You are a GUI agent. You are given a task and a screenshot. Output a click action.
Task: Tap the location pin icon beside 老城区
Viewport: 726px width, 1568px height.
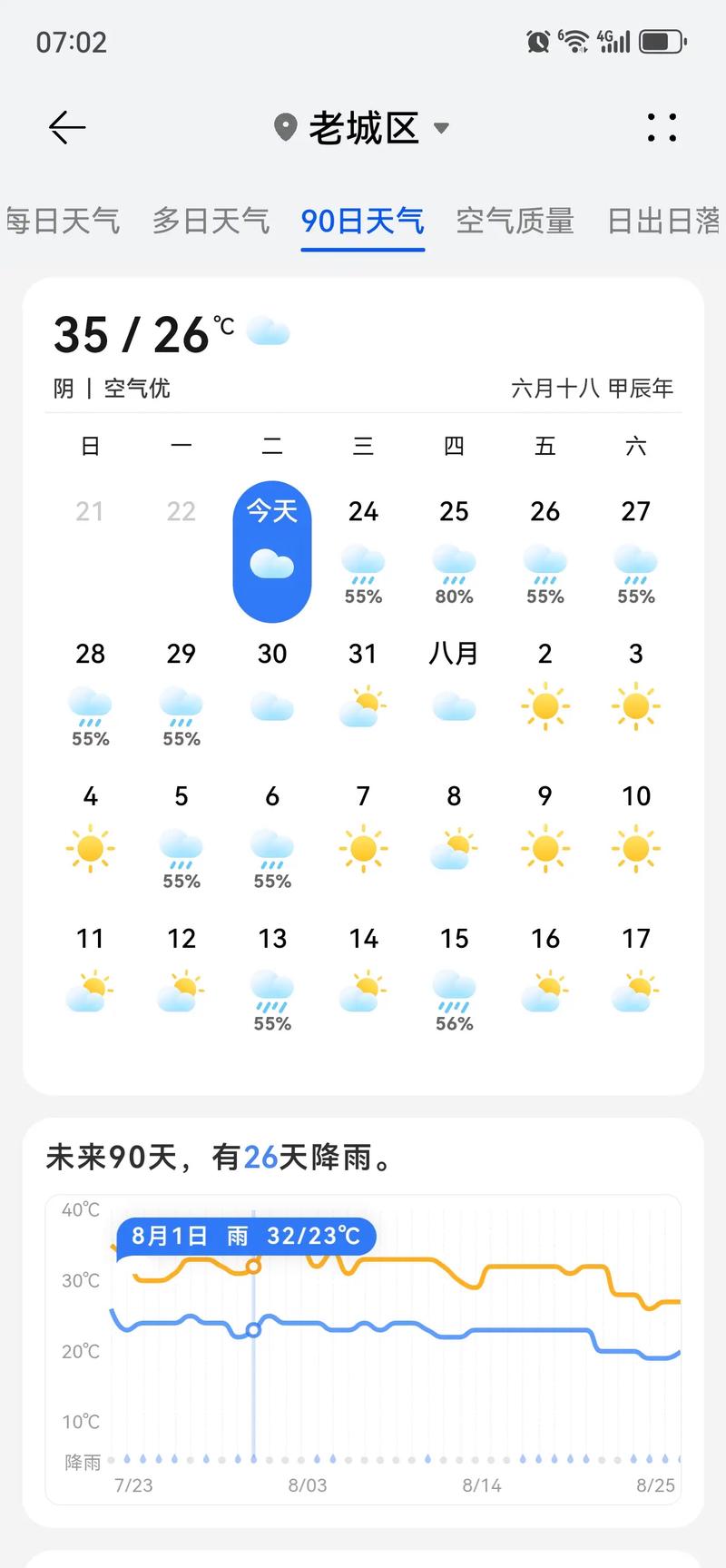[284, 128]
